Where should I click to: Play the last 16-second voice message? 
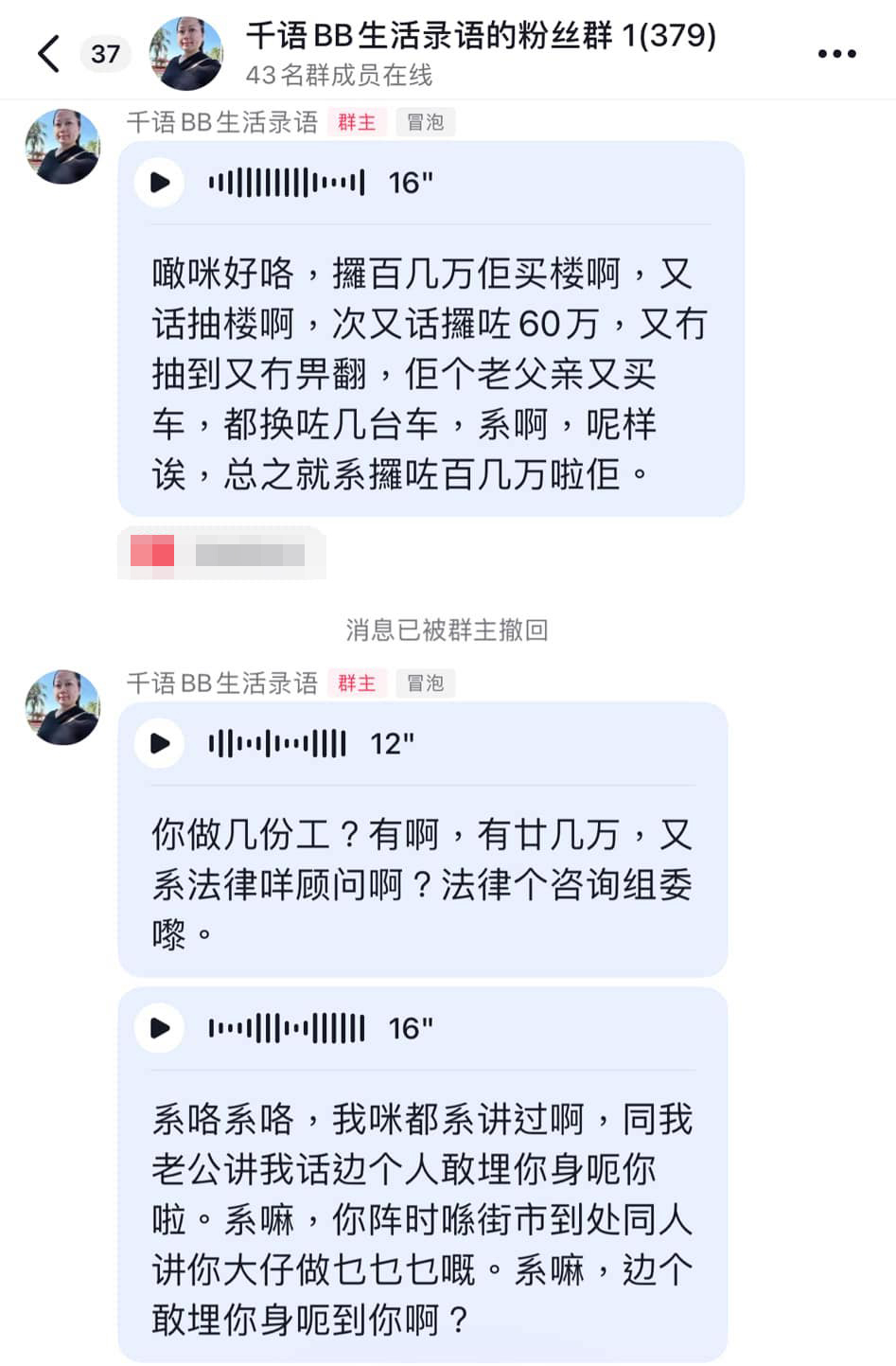pyautogui.click(x=160, y=1028)
